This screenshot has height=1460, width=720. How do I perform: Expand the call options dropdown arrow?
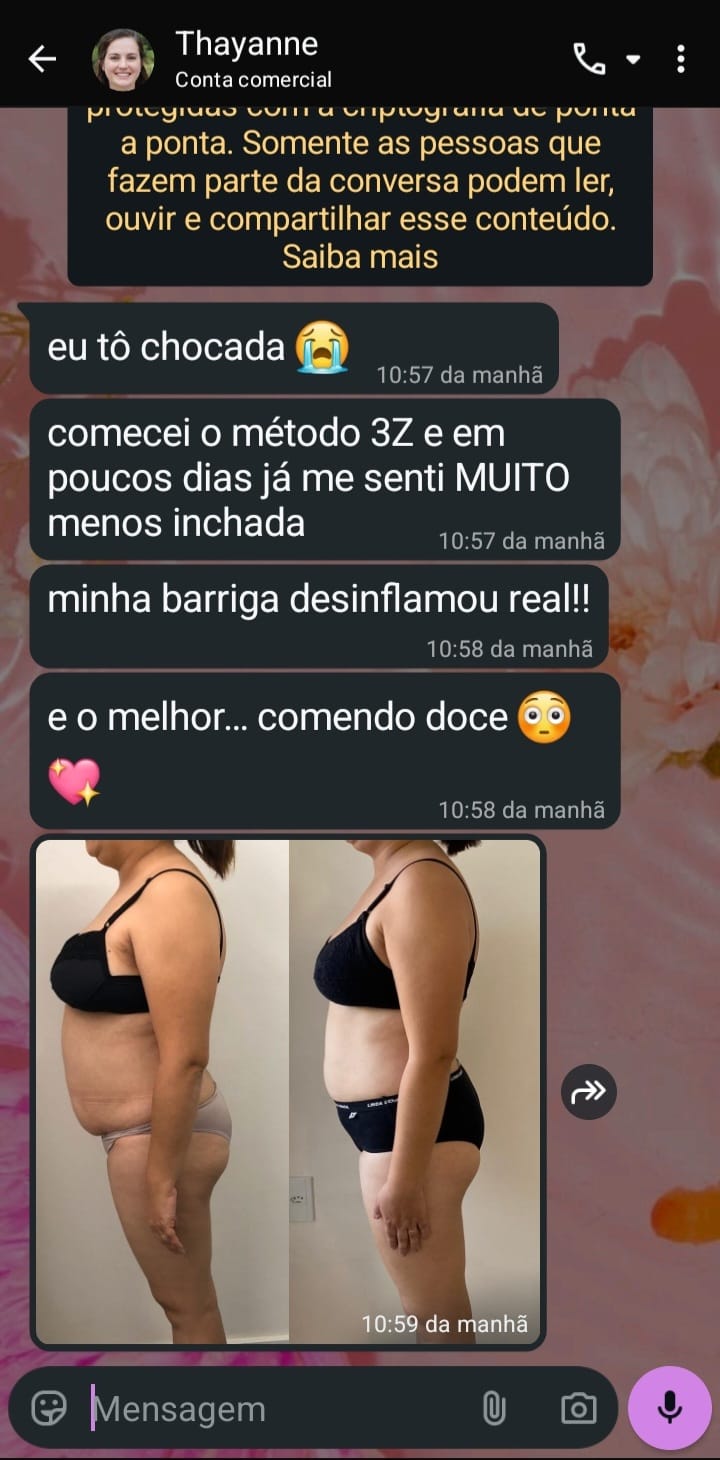click(x=632, y=57)
